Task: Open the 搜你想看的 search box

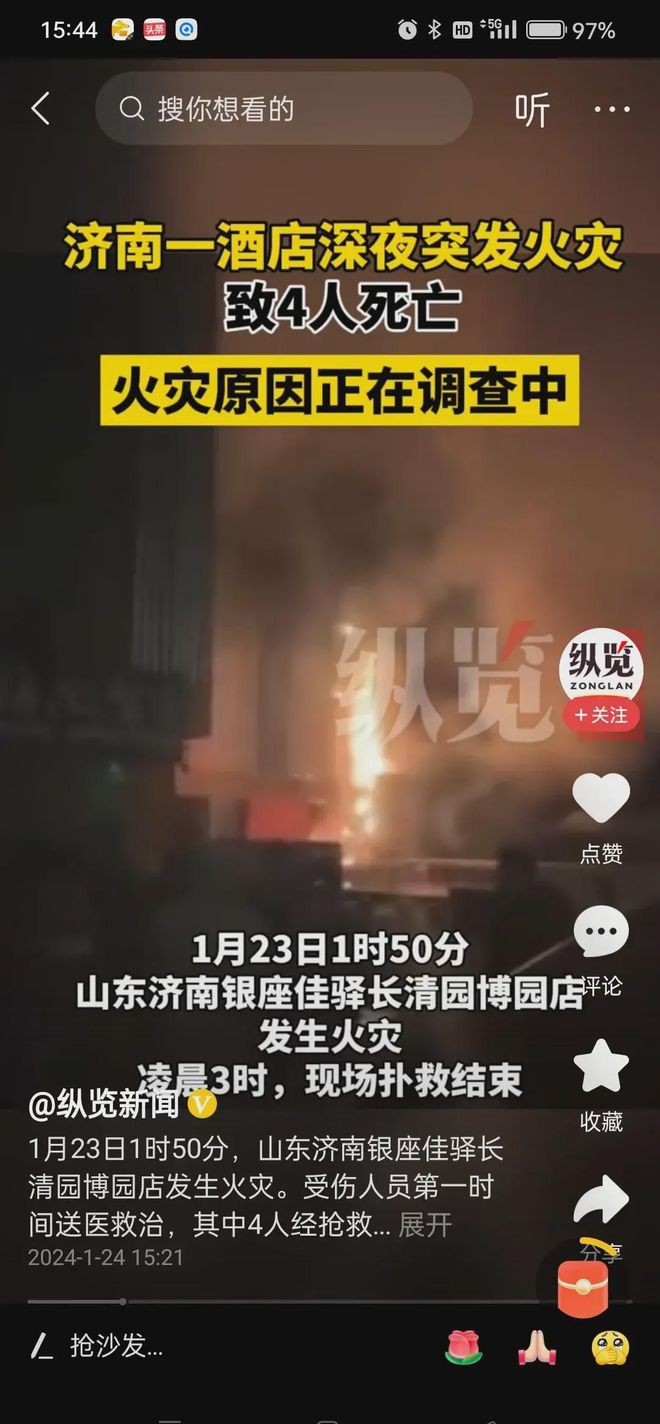Action: click(283, 108)
